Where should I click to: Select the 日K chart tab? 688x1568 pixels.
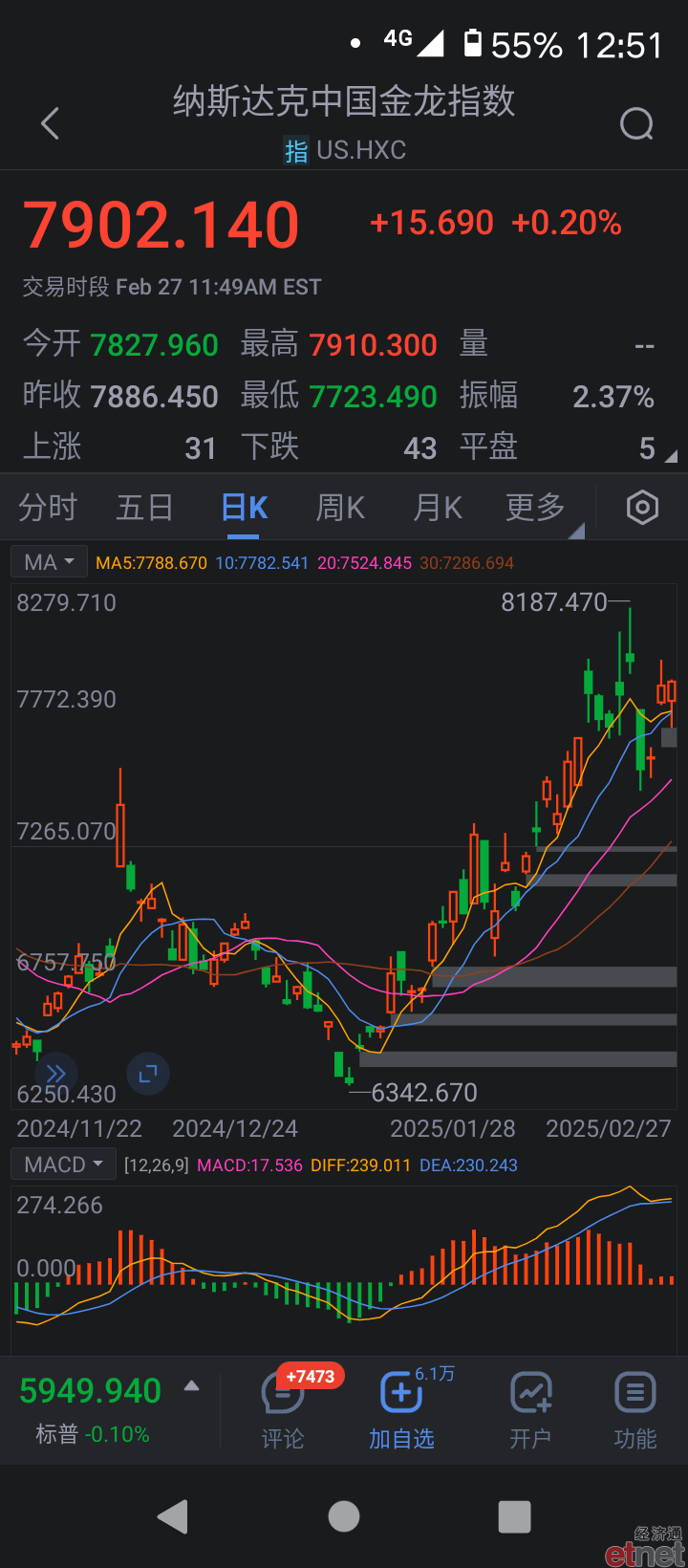[245, 508]
